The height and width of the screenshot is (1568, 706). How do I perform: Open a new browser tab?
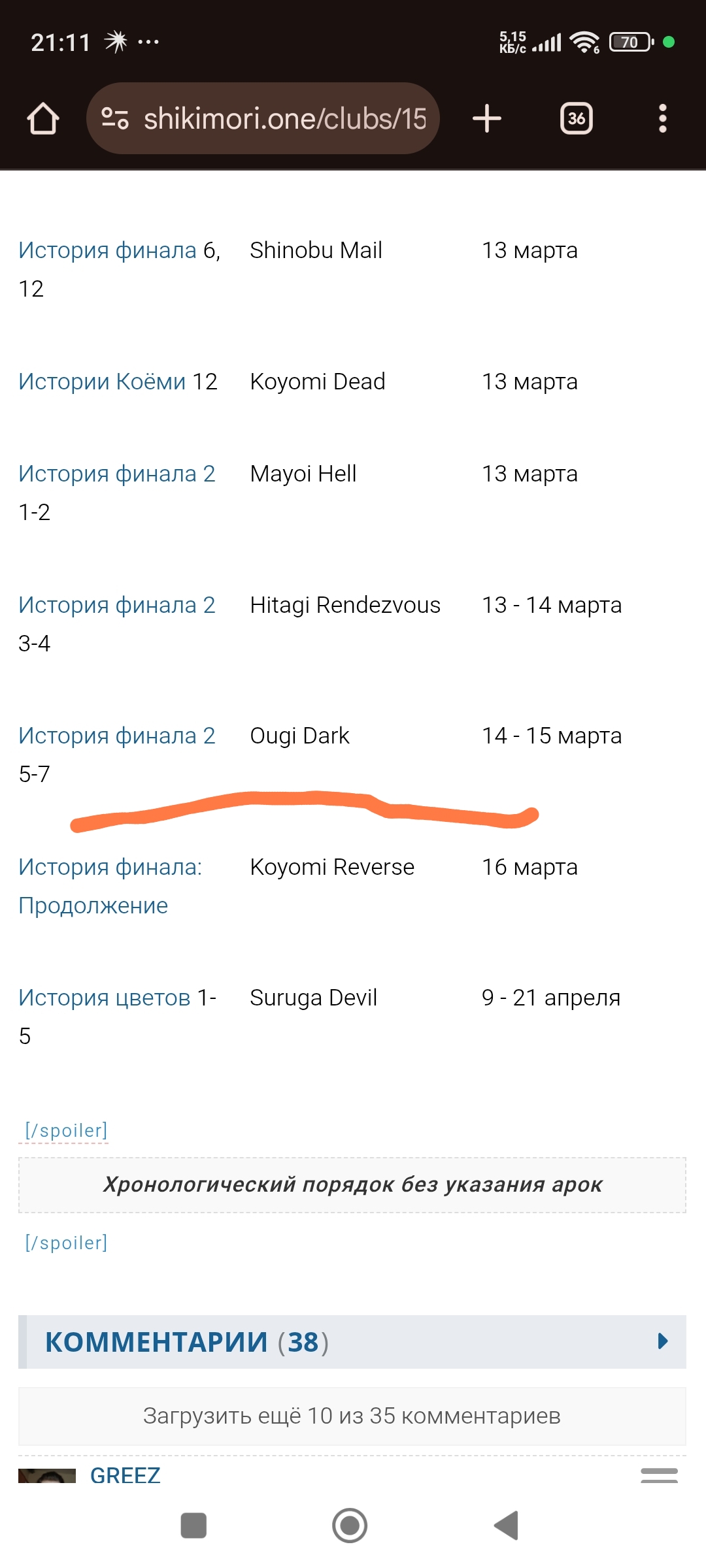[486, 119]
